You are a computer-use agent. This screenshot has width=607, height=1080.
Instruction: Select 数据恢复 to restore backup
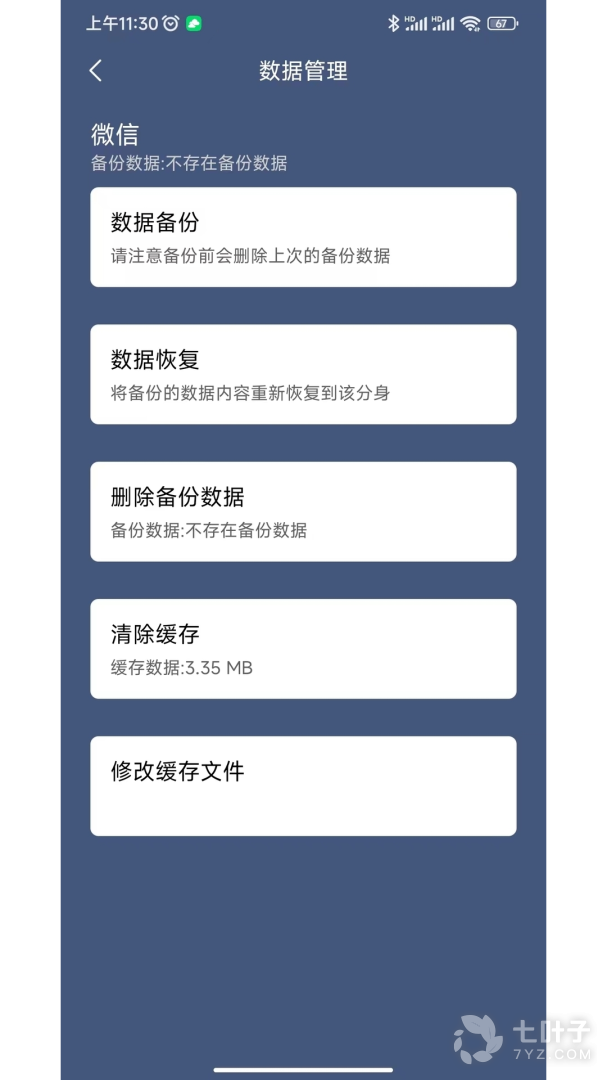[303, 374]
